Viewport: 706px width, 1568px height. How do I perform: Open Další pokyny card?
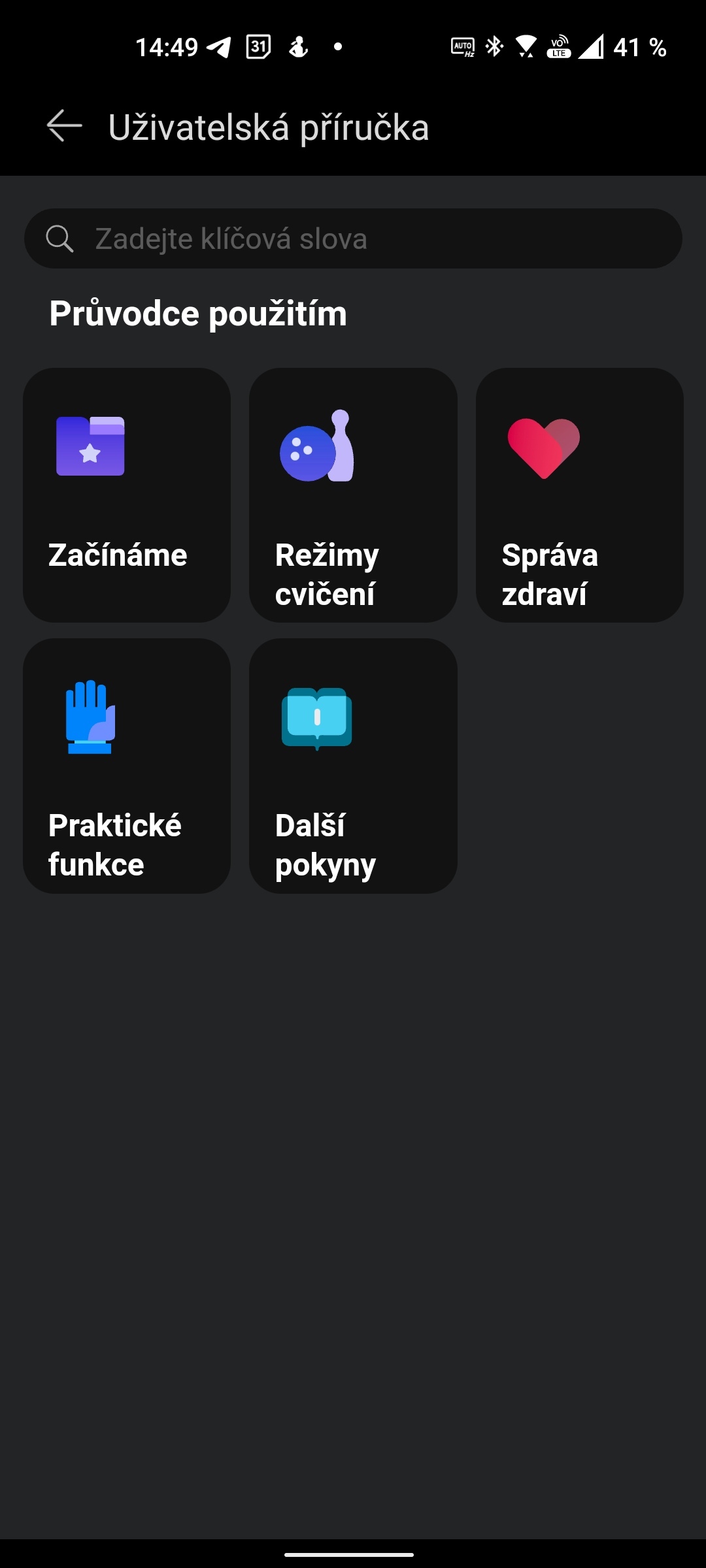(353, 766)
